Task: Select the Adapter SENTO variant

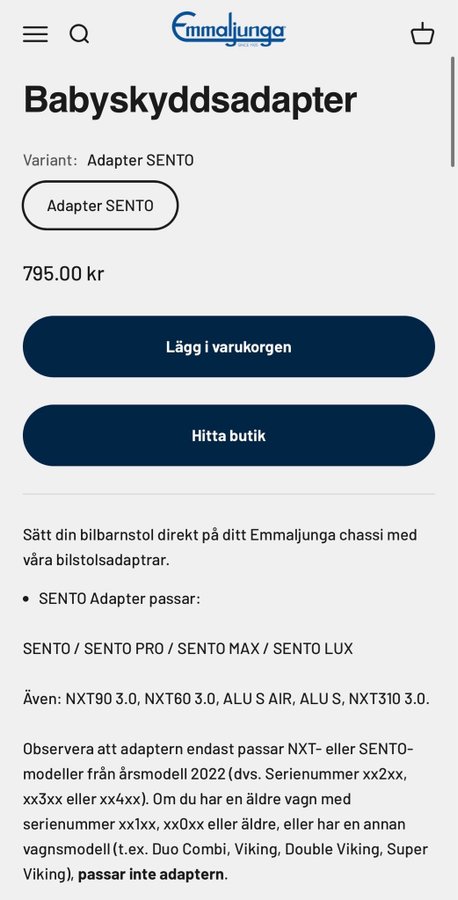Action: pyautogui.click(x=100, y=205)
